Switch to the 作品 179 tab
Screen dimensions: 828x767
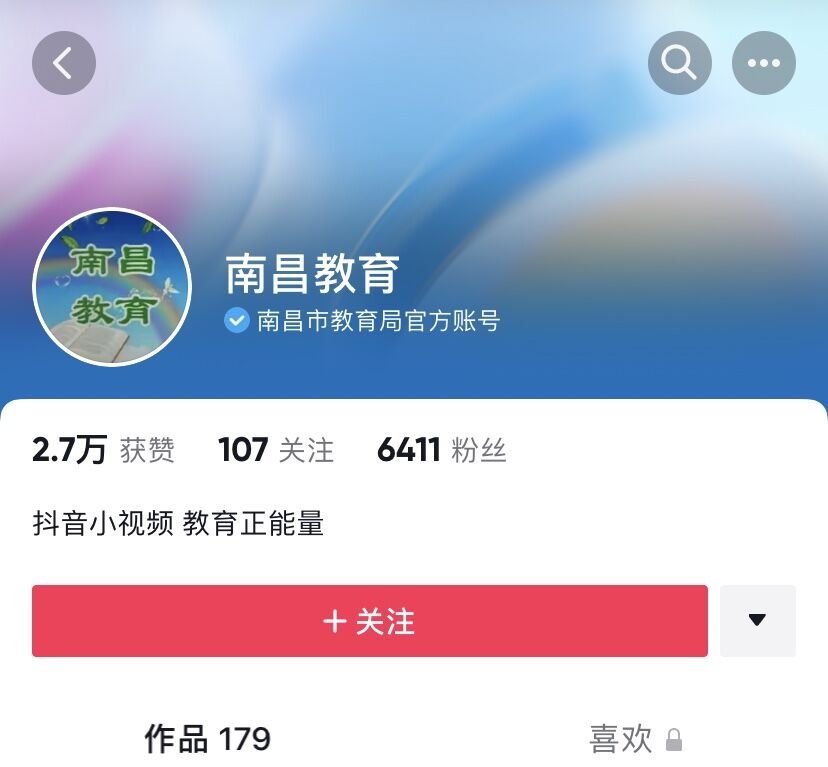pyautogui.click(x=208, y=739)
